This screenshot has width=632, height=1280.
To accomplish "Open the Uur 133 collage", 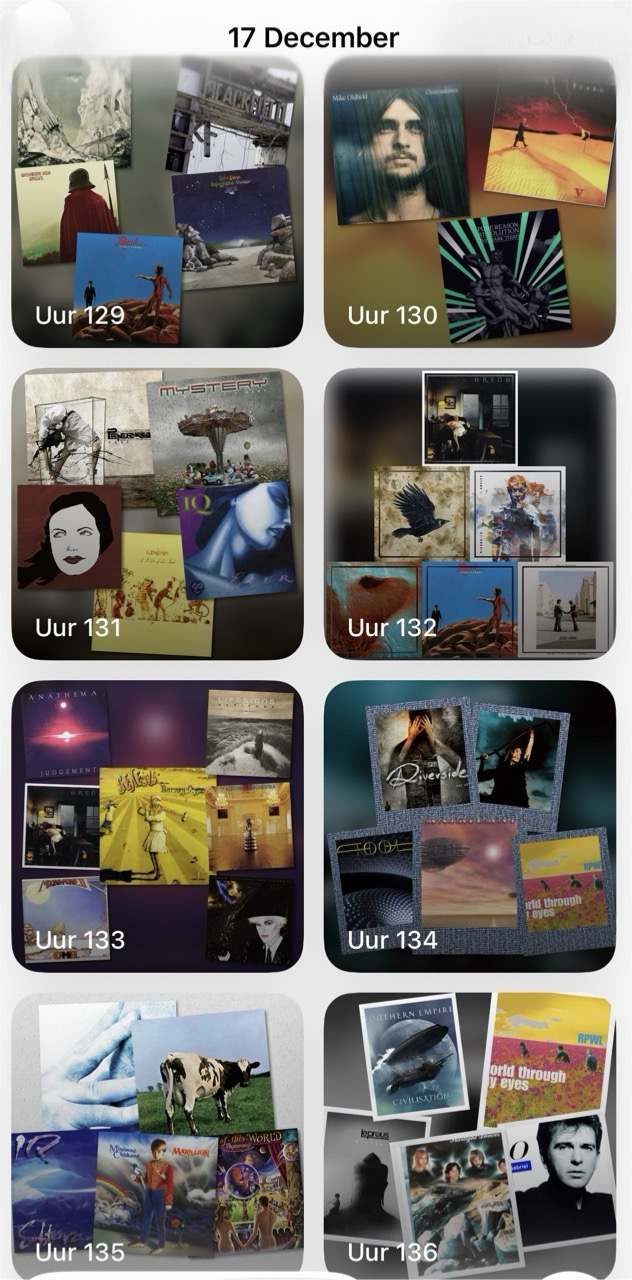I will tap(157, 826).
